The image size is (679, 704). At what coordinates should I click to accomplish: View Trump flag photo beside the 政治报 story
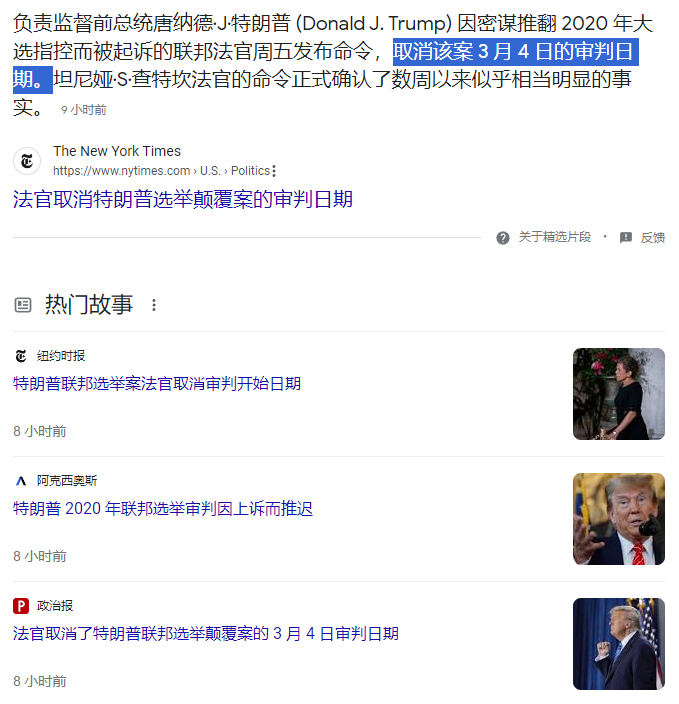(x=618, y=644)
